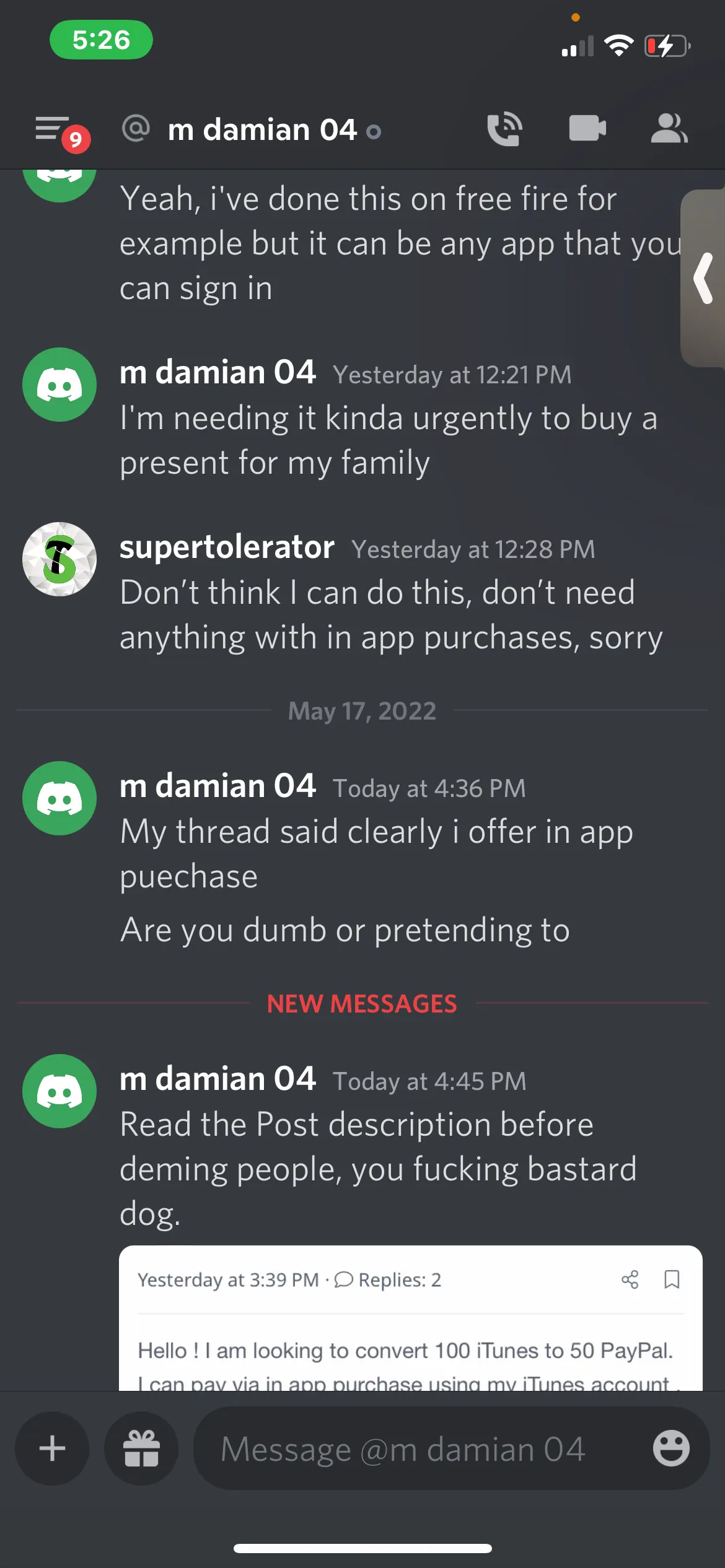The width and height of the screenshot is (725, 1568).
Task: Tap the side arrow handle at screen edge
Action: click(x=704, y=278)
